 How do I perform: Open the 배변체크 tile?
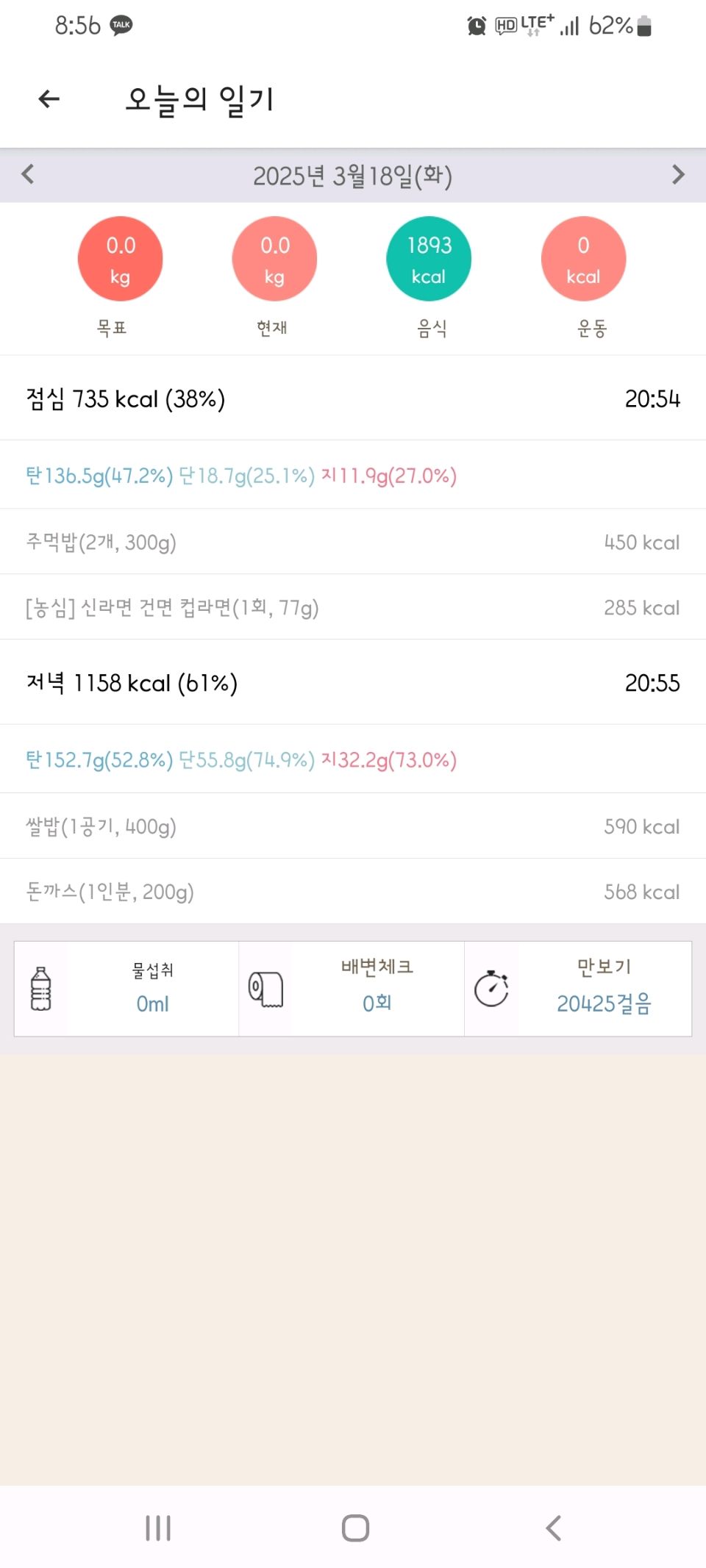(352, 989)
